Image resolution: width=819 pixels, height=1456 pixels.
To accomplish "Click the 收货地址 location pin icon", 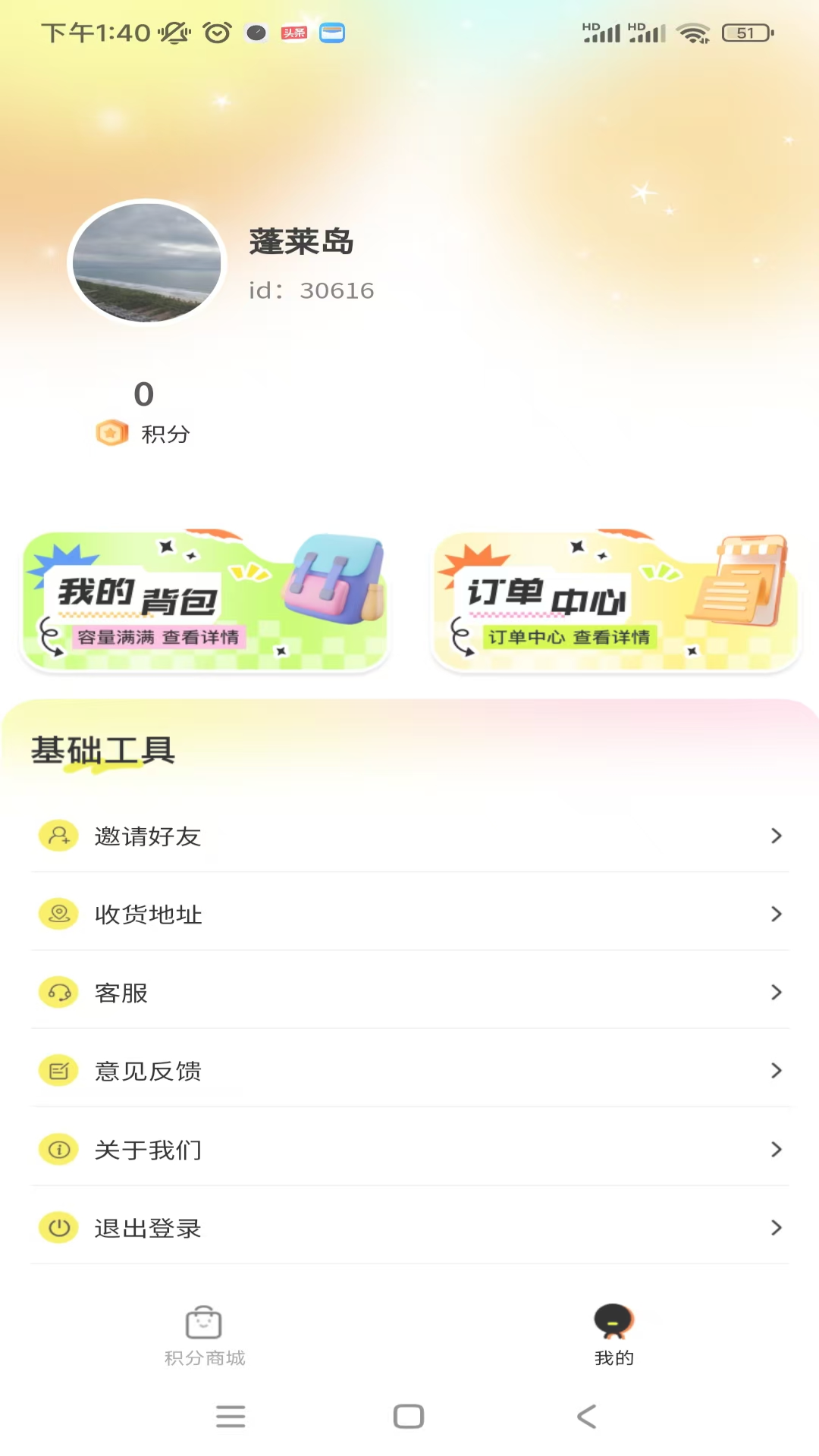I will (x=58, y=915).
